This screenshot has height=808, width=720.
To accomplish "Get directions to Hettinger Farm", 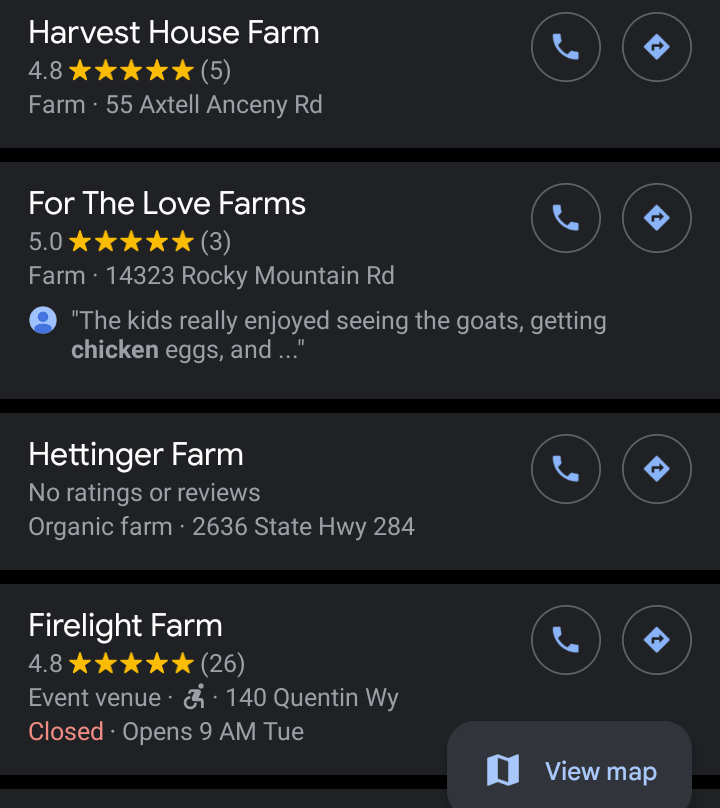I will pyautogui.click(x=657, y=468).
